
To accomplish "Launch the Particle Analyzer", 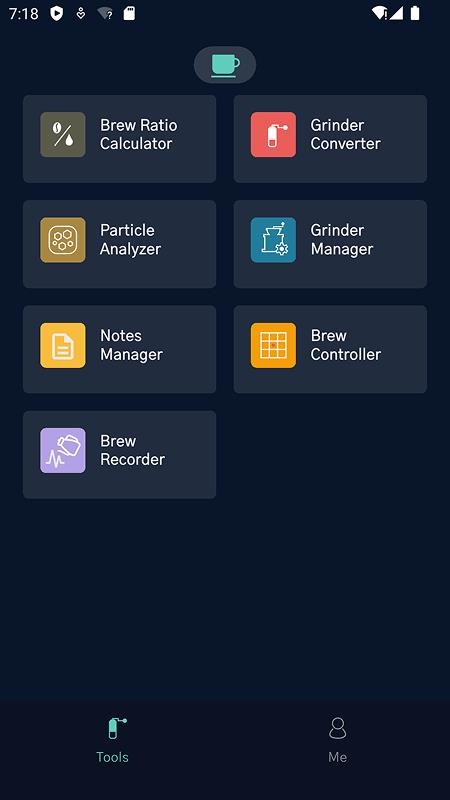I will [x=119, y=244].
